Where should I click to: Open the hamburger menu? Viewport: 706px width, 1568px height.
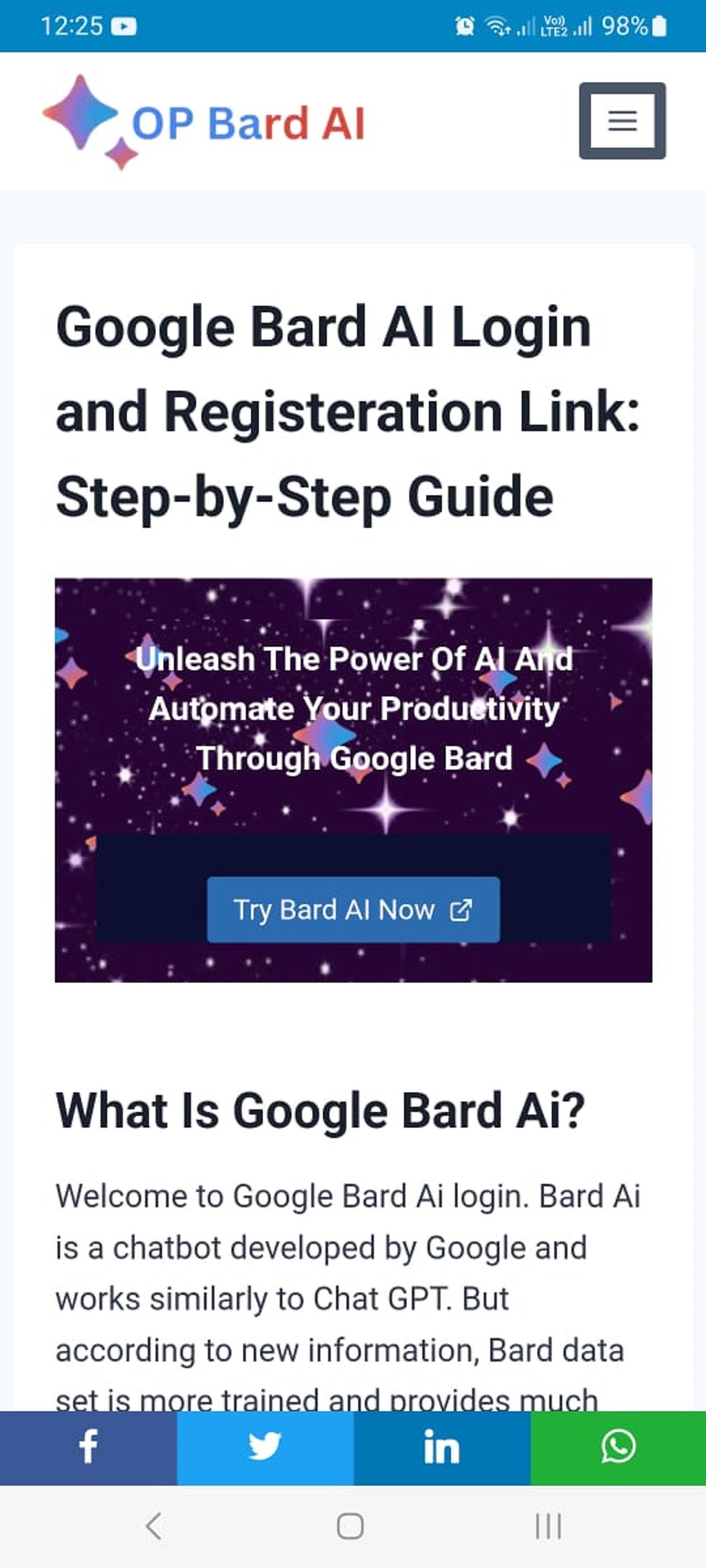point(622,121)
